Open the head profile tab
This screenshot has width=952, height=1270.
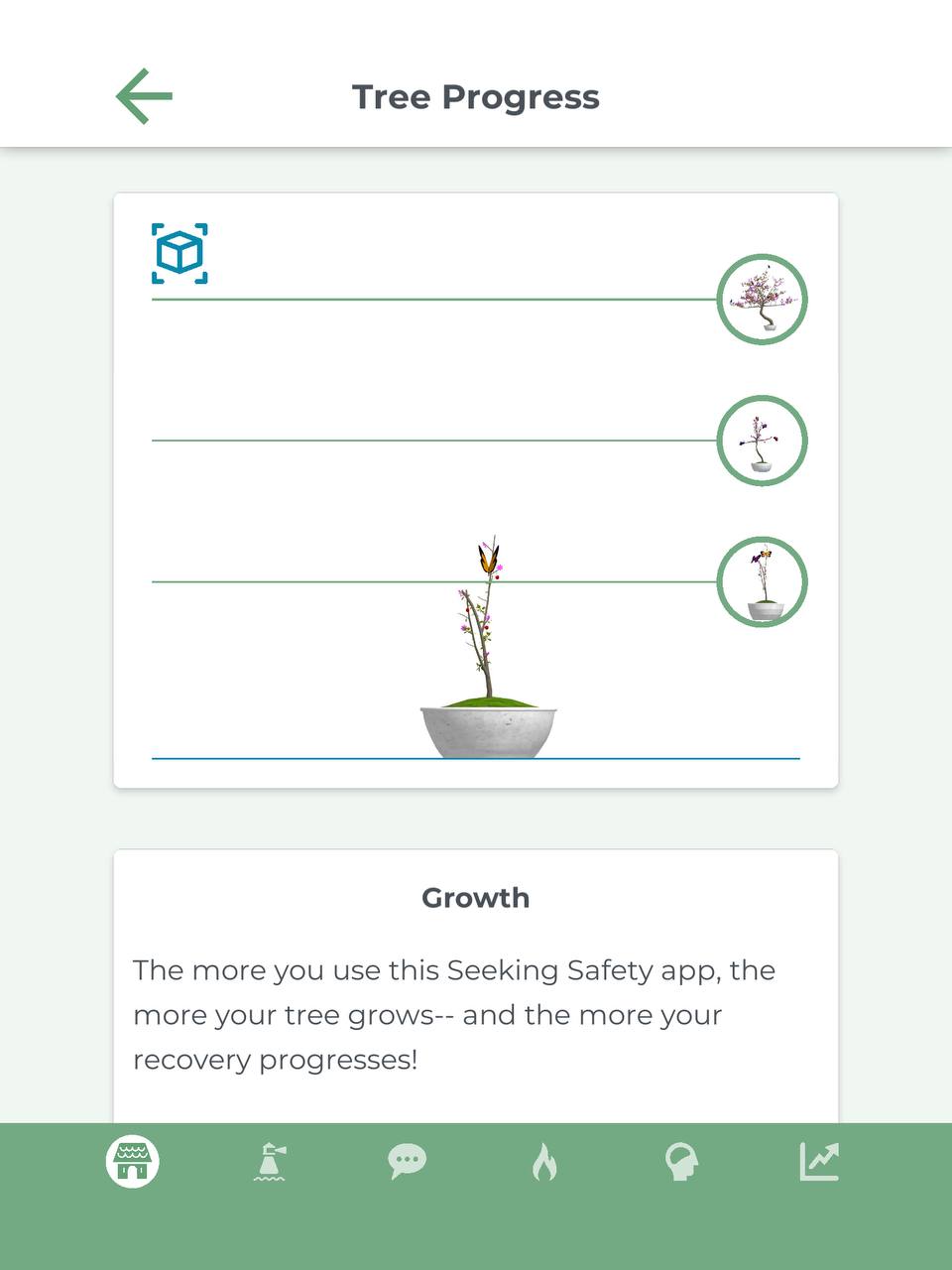tap(681, 1161)
